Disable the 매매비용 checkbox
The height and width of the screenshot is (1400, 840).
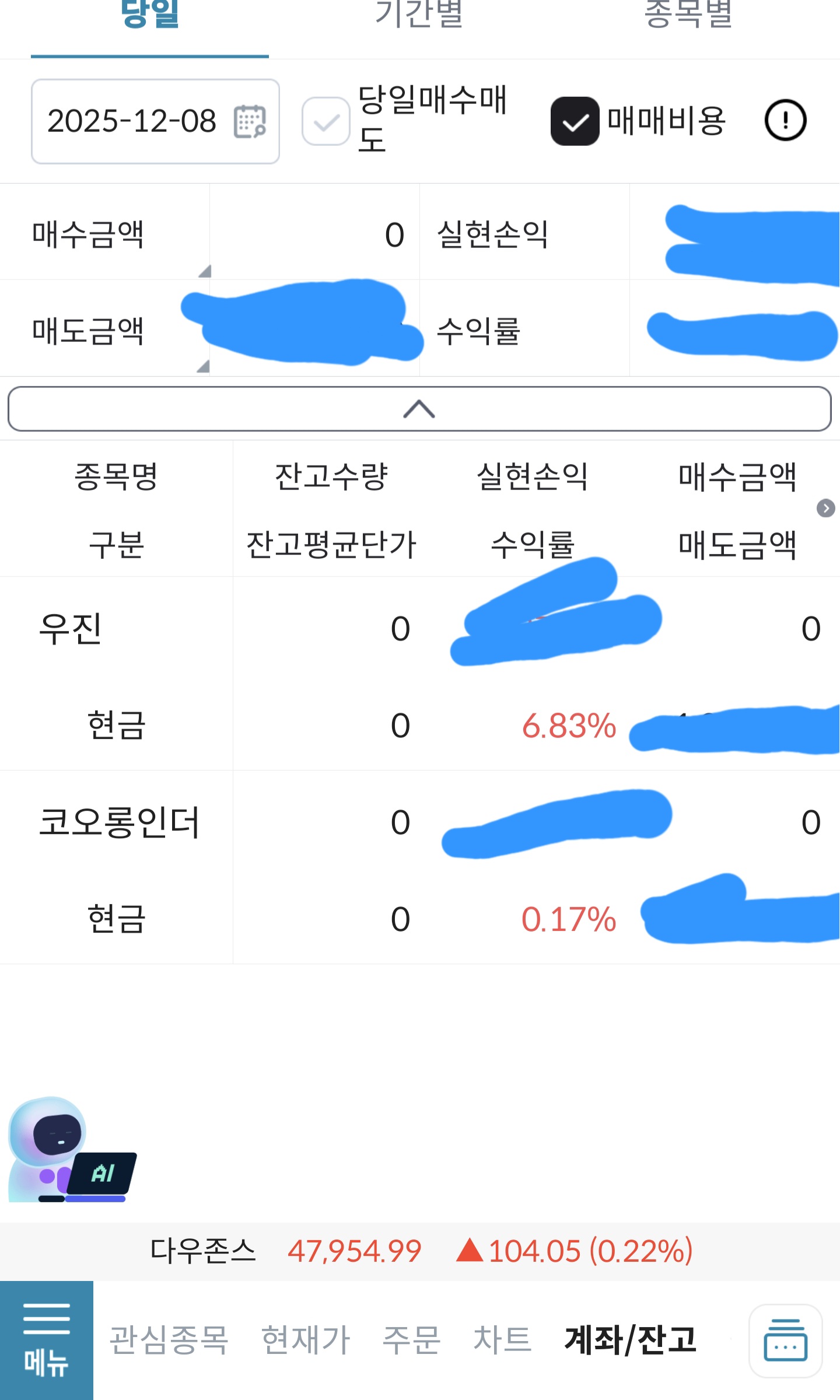(575, 121)
